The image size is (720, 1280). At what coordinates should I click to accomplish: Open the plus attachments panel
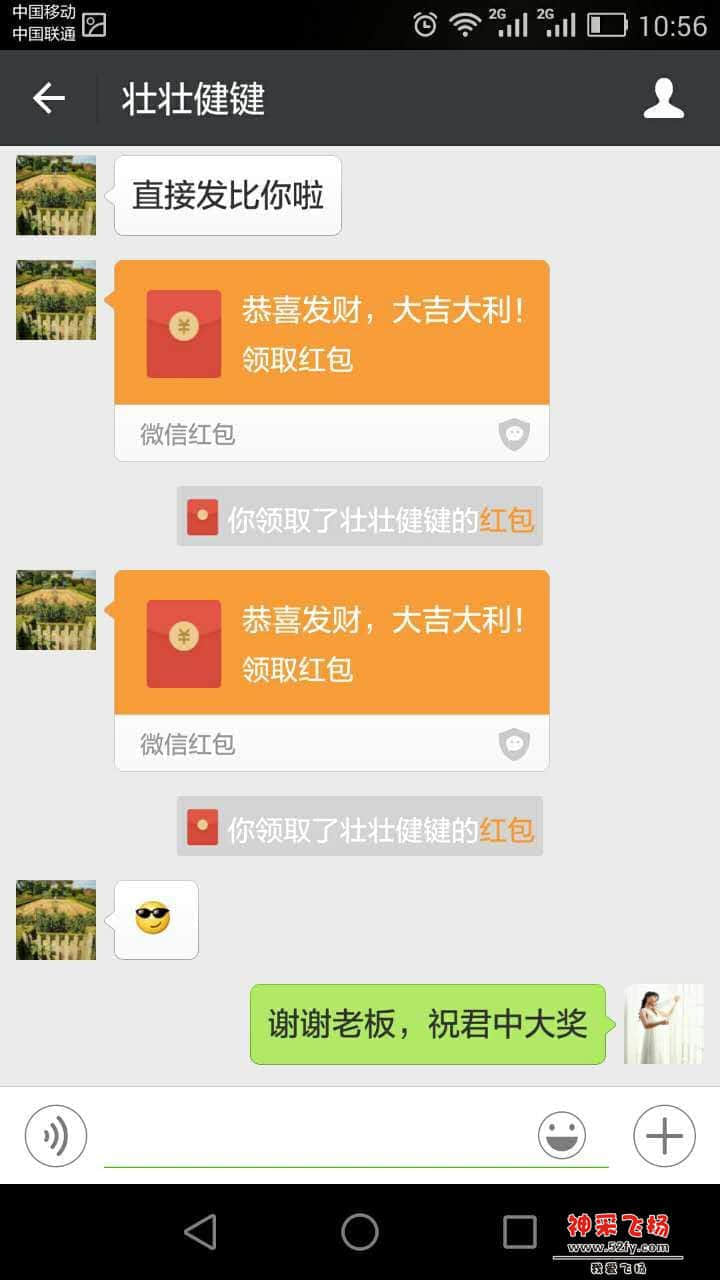coord(664,1136)
